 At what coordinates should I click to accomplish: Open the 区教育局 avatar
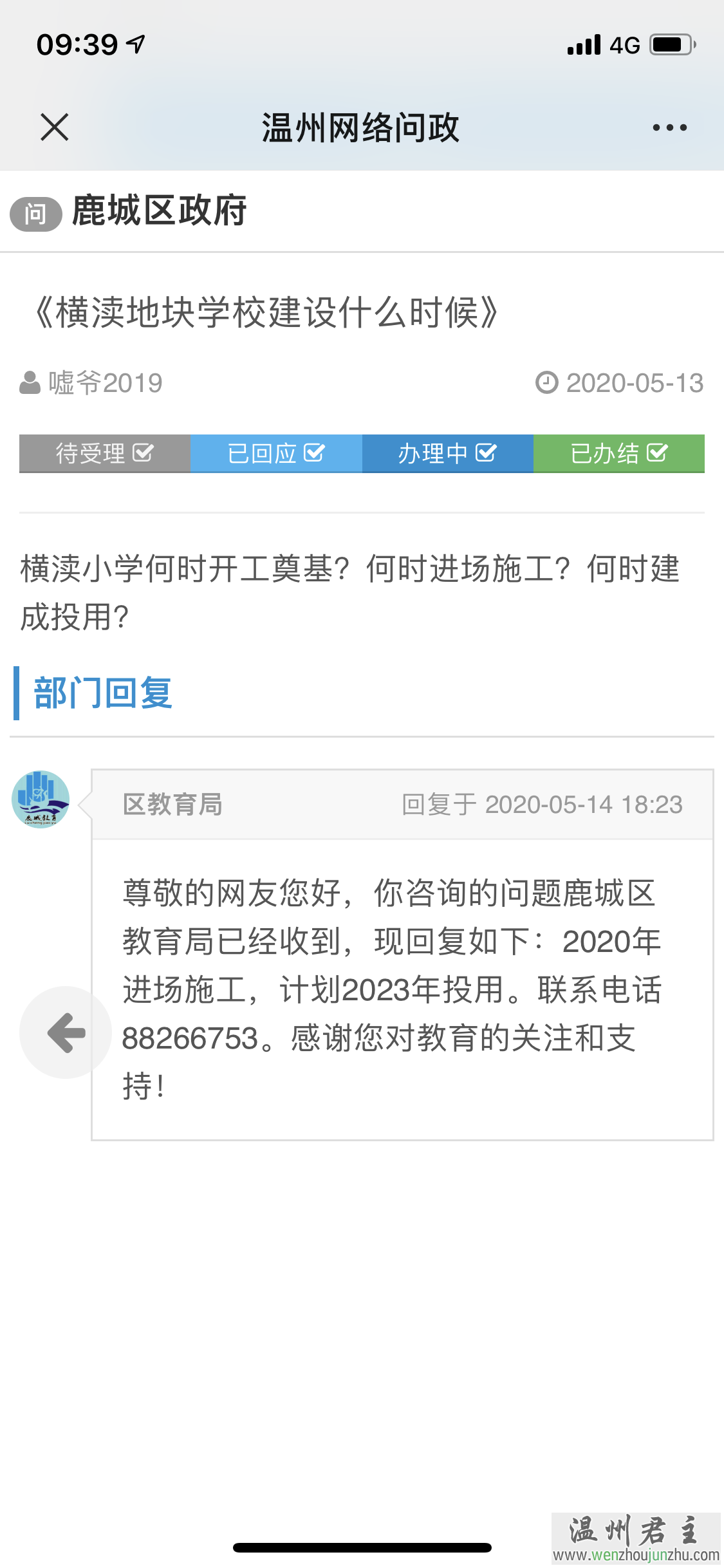(x=41, y=799)
